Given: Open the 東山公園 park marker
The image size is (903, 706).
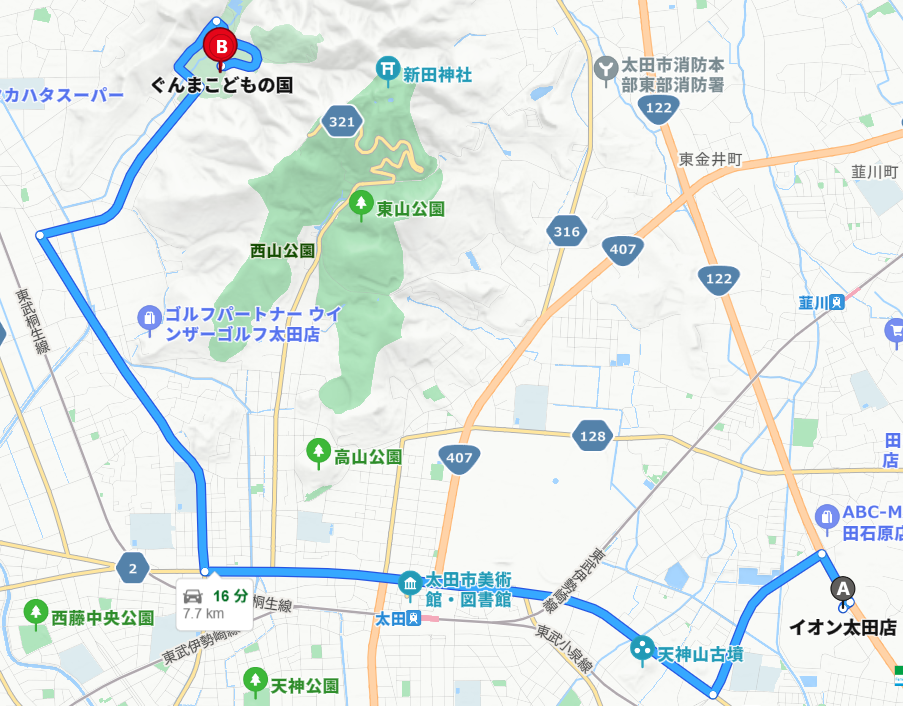Looking at the screenshot, I should coord(360,205).
